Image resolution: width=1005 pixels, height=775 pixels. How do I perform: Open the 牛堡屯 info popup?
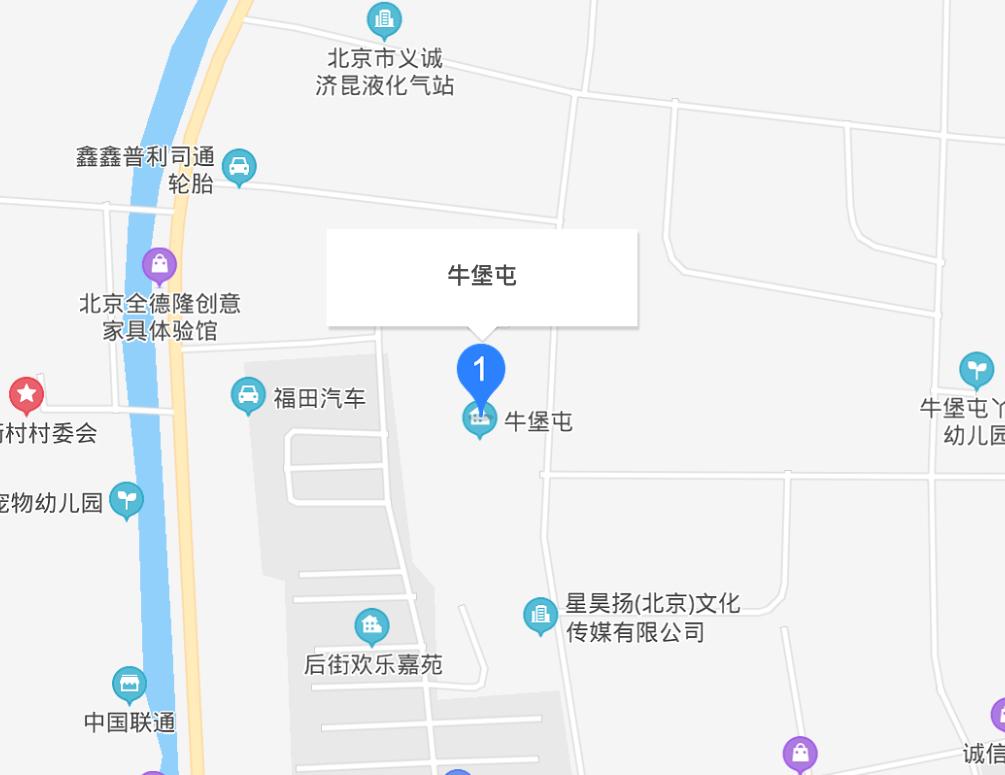tap(481, 276)
